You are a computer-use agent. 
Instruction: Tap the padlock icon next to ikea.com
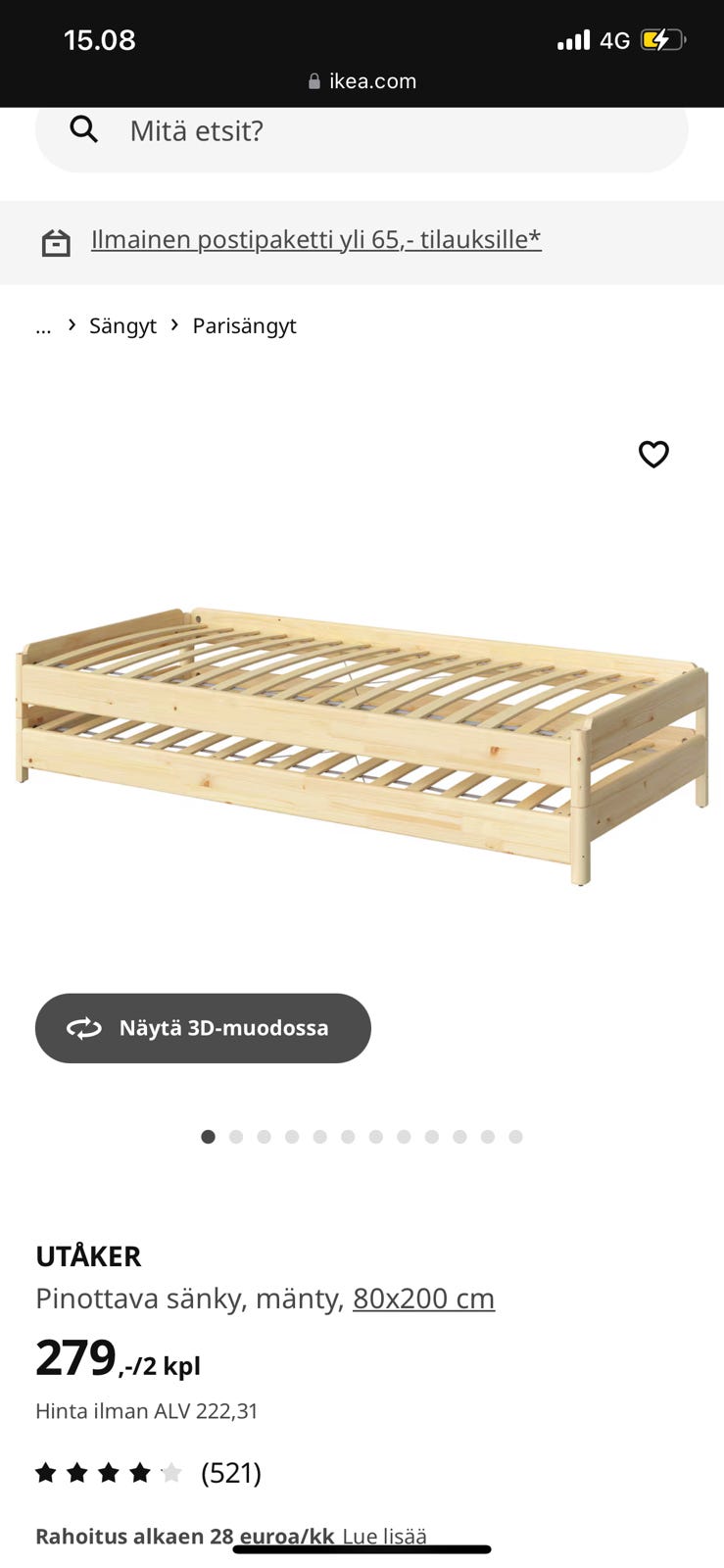[x=314, y=80]
